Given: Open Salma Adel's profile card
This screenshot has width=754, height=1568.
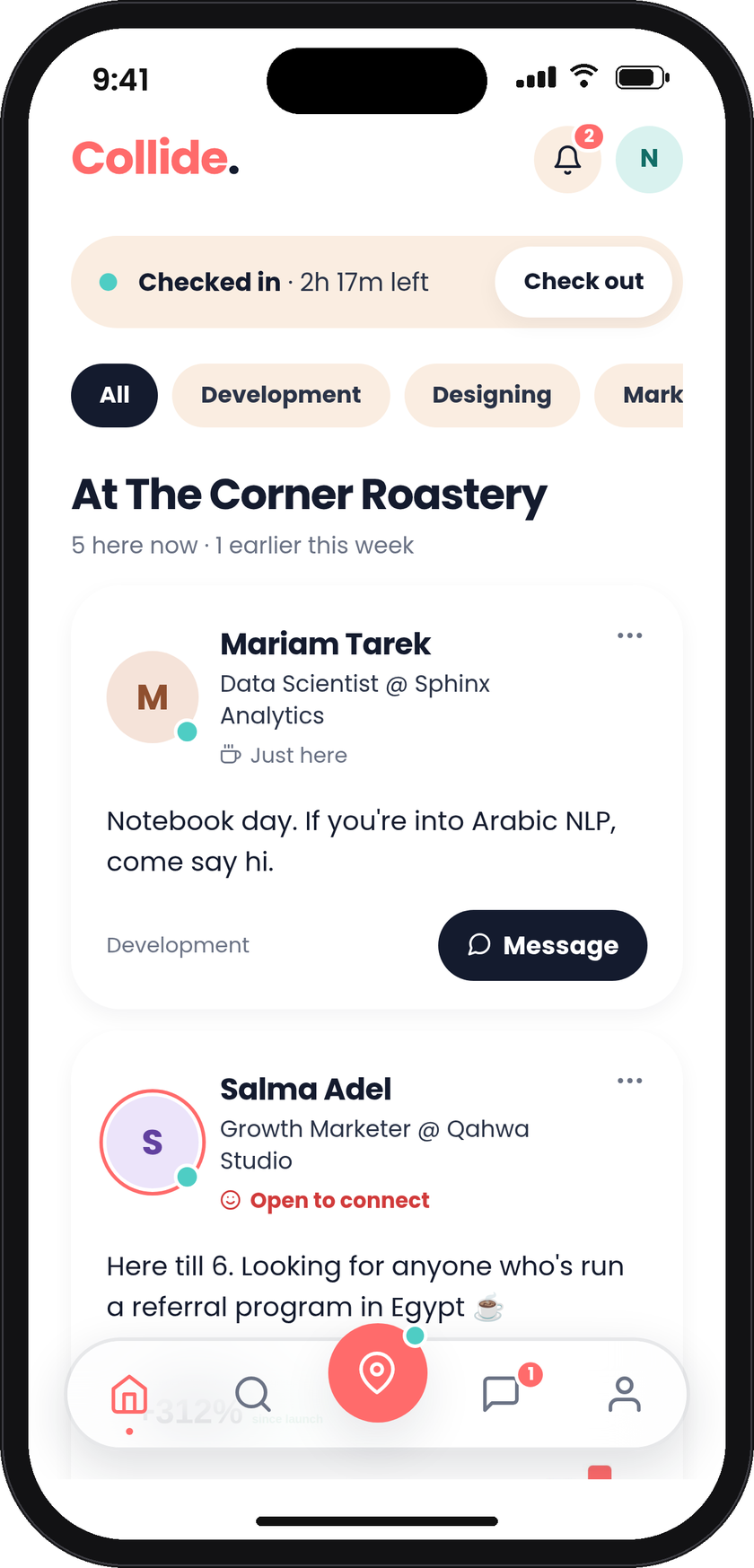Looking at the screenshot, I should [x=377, y=1185].
